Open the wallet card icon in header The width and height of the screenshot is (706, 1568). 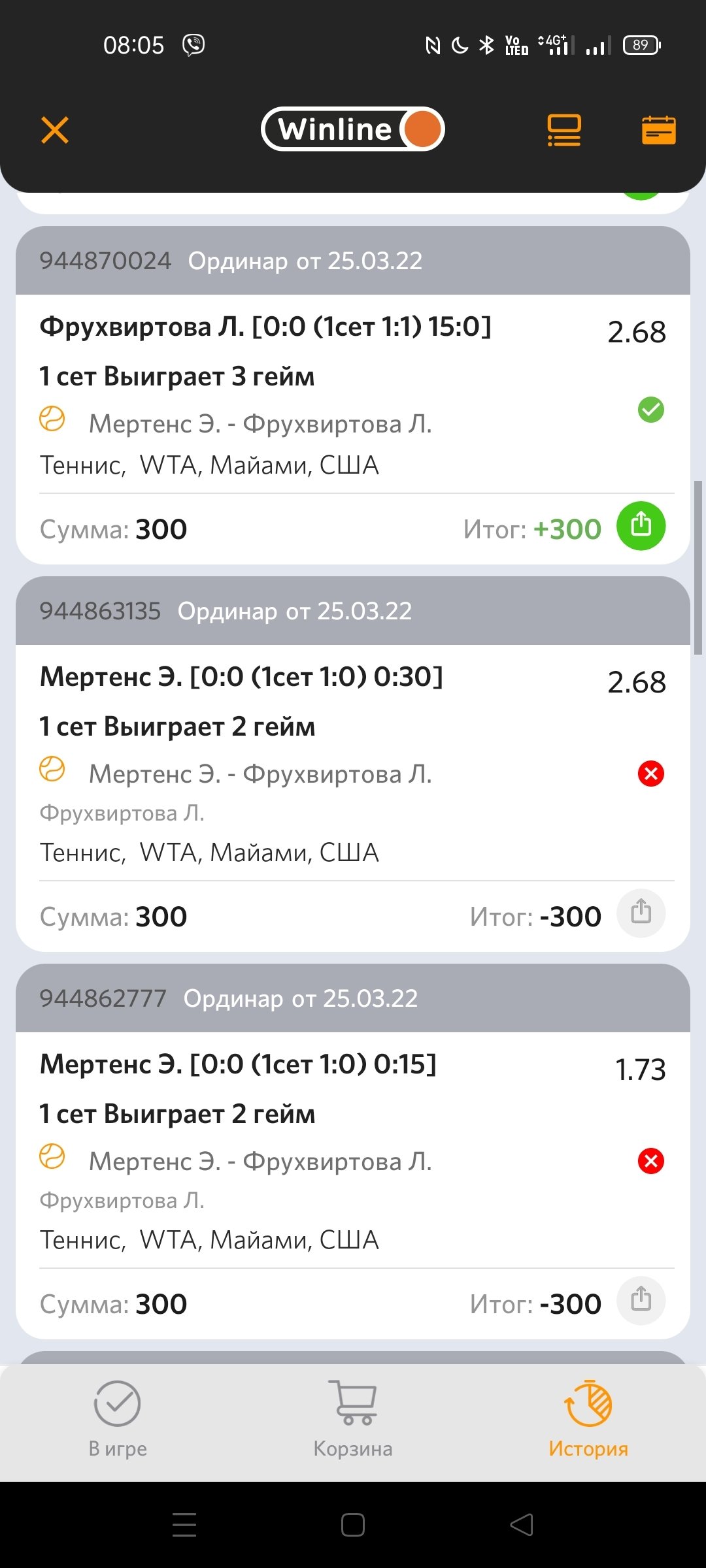tap(658, 130)
